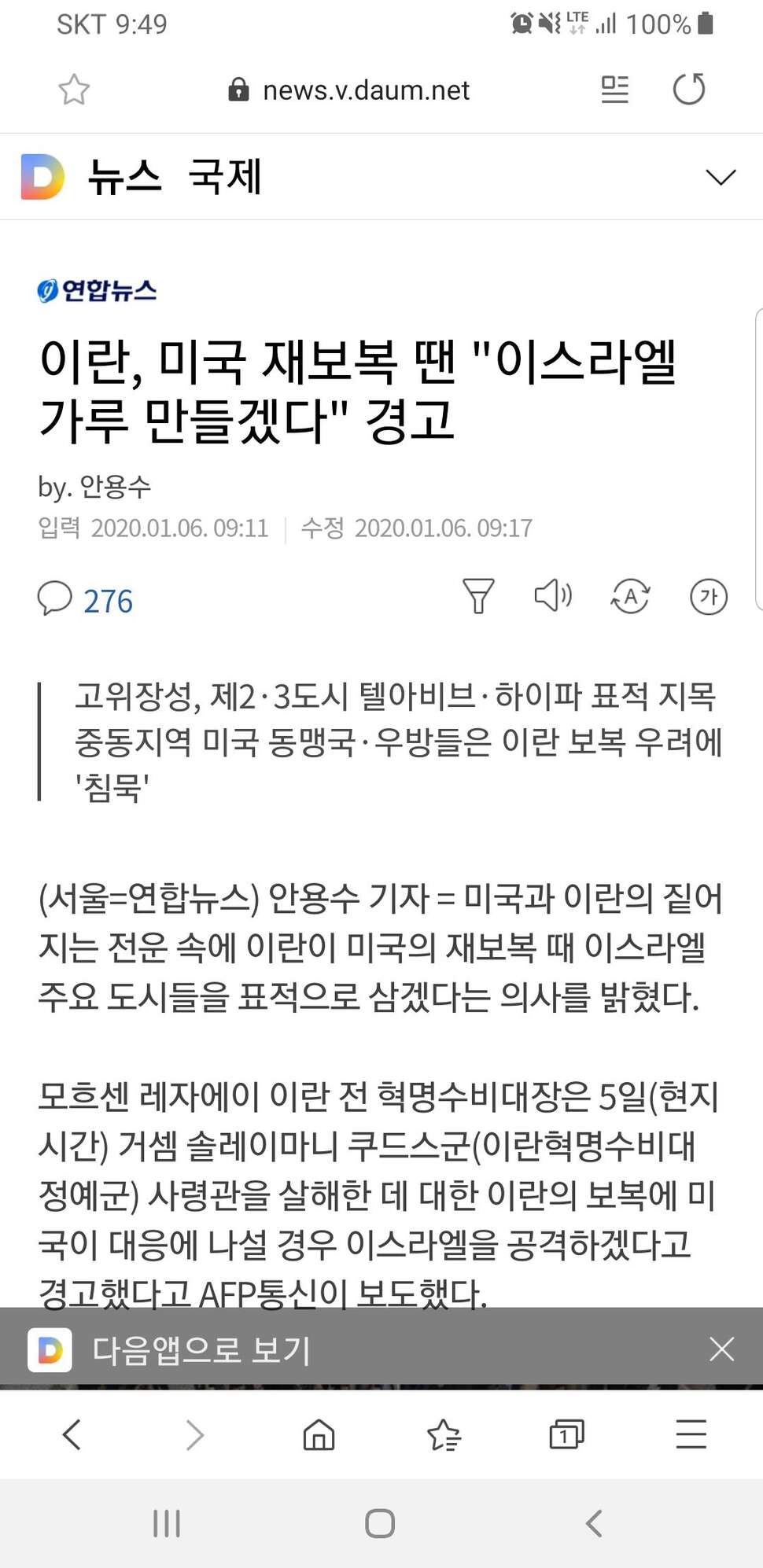This screenshot has height=1568, width=763.
Task: Open the browser hamburger menu
Action: click(691, 1434)
